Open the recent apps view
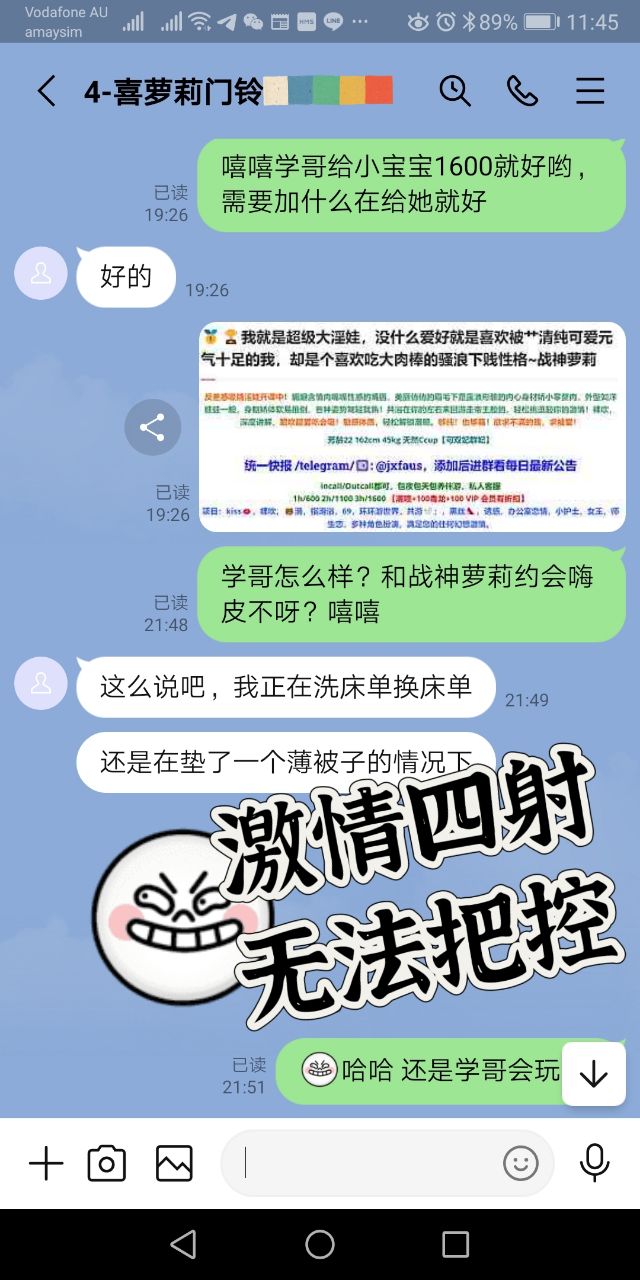The width and height of the screenshot is (640, 1280). click(x=455, y=1244)
